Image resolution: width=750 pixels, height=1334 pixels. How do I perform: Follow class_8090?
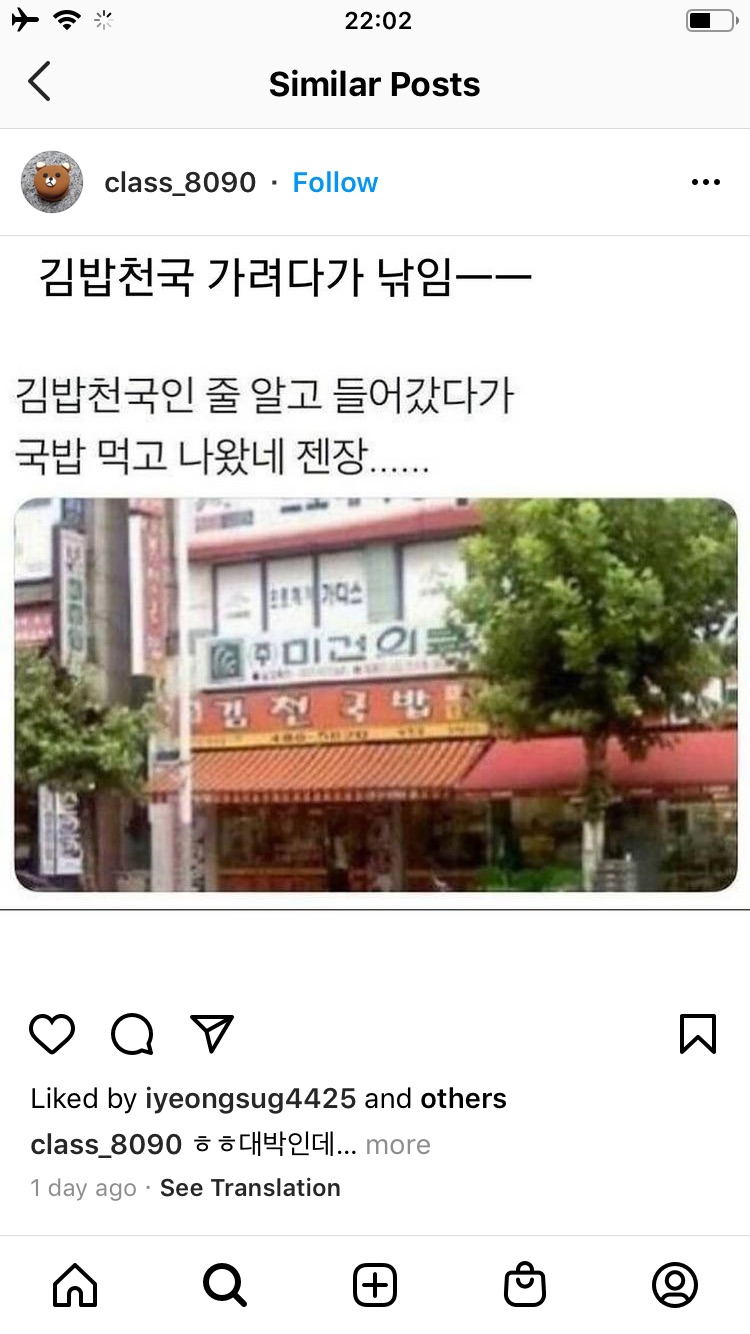coord(335,183)
